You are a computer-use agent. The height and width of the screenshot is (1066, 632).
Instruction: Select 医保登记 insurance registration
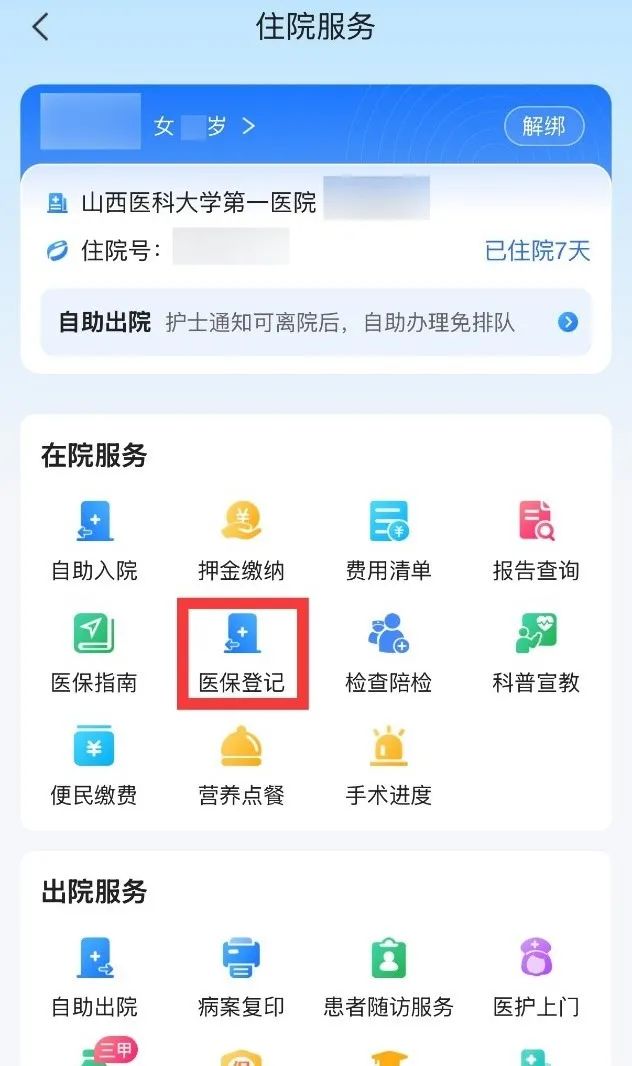click(241, 653)
